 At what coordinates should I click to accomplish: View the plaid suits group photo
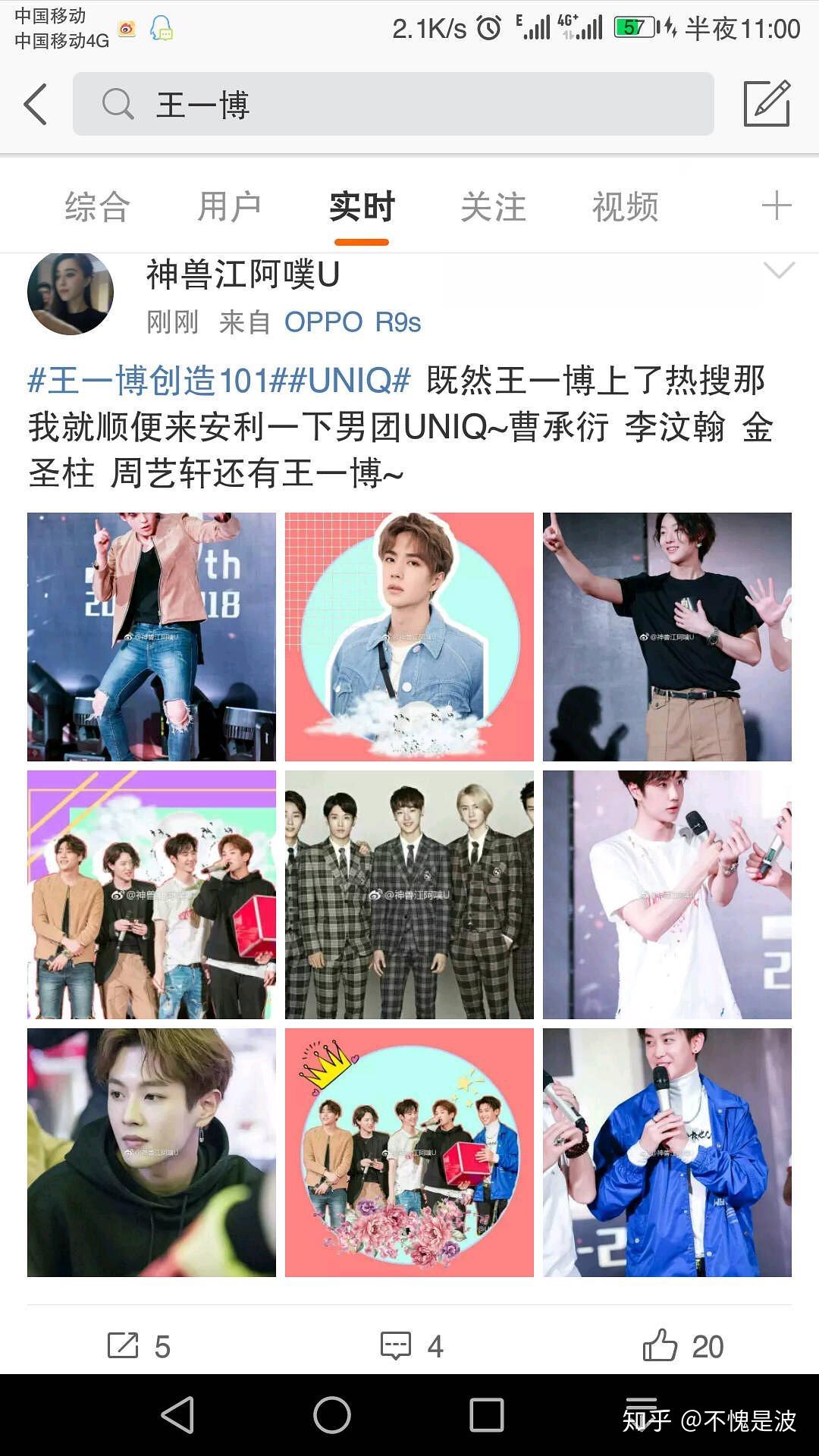409,895
